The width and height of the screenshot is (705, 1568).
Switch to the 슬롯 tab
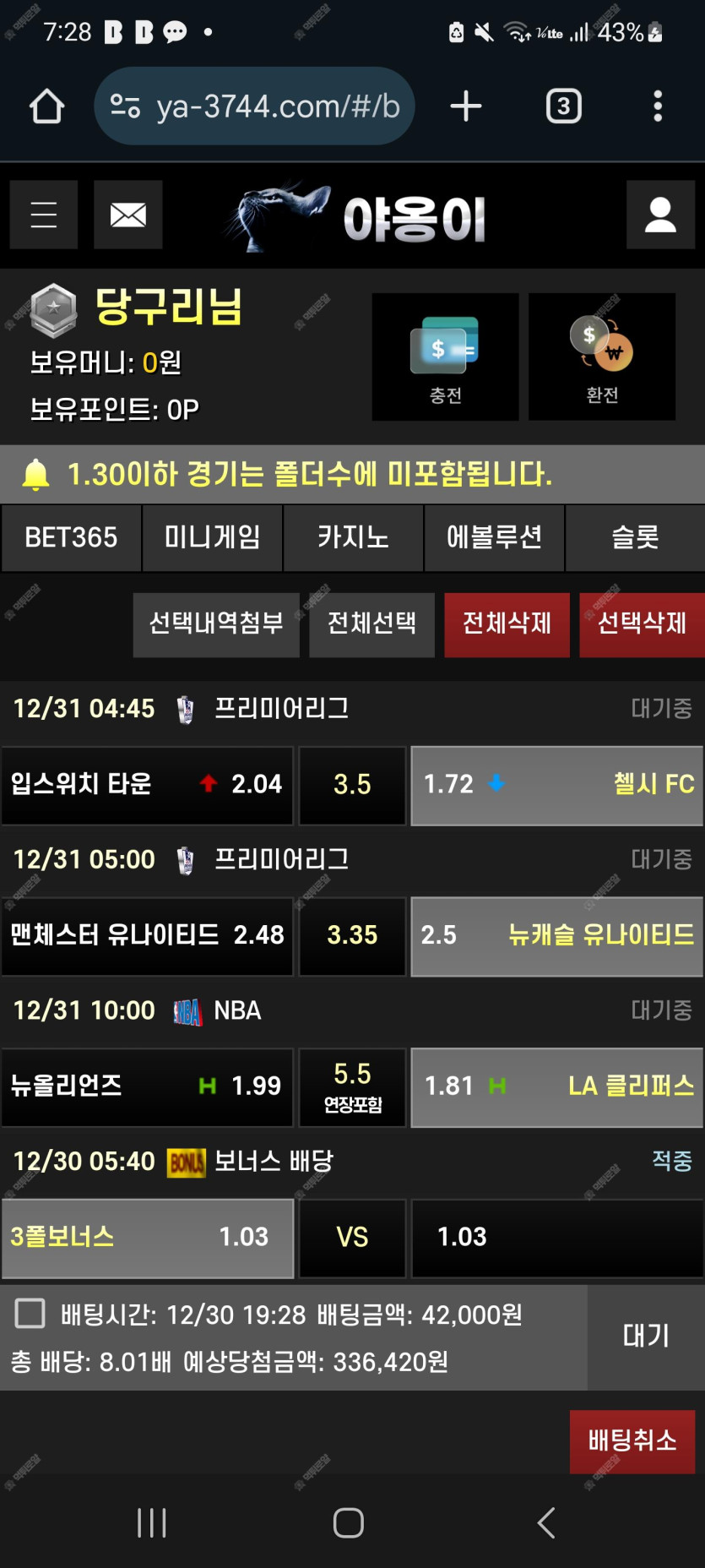(x=635, y=537)
